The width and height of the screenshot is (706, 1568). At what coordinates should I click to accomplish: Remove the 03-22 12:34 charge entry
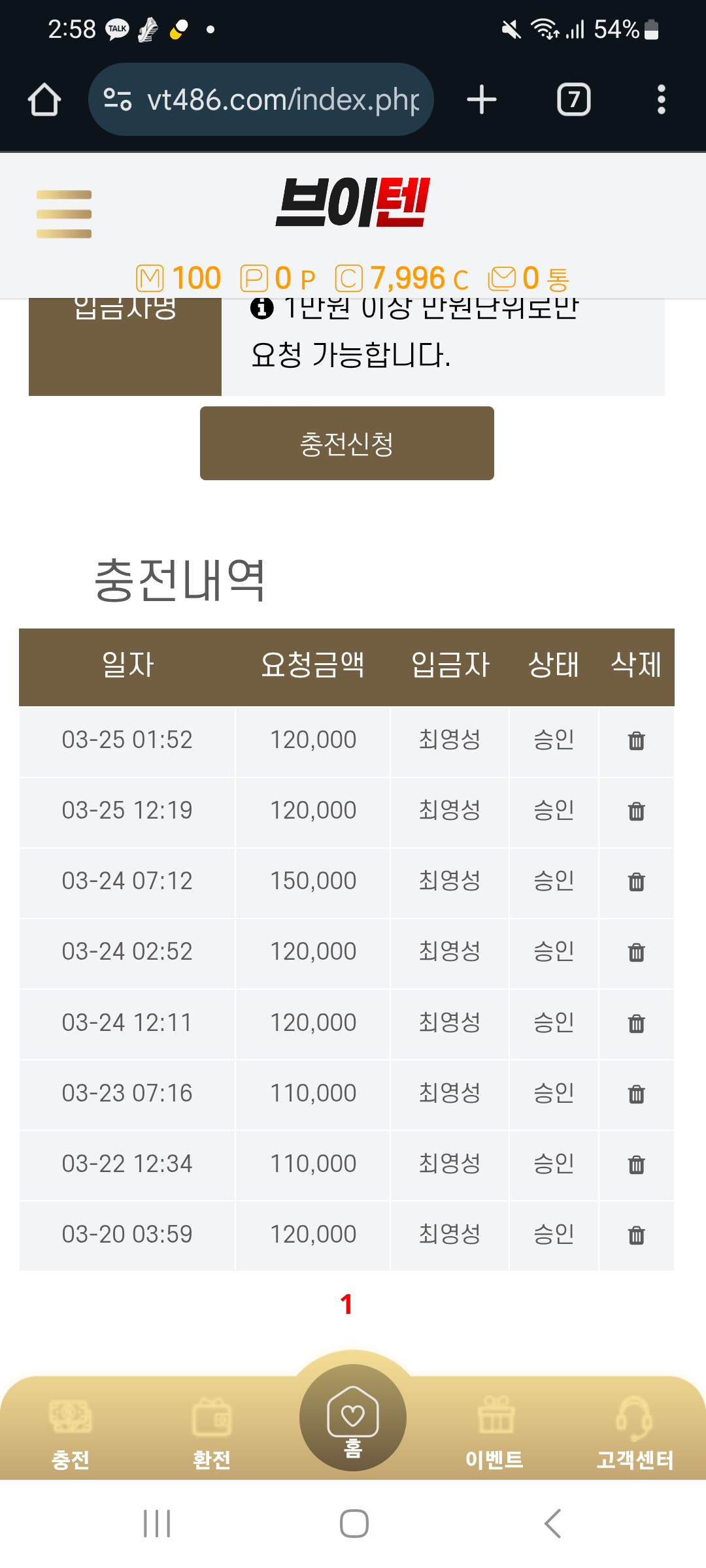(636, 1164)
